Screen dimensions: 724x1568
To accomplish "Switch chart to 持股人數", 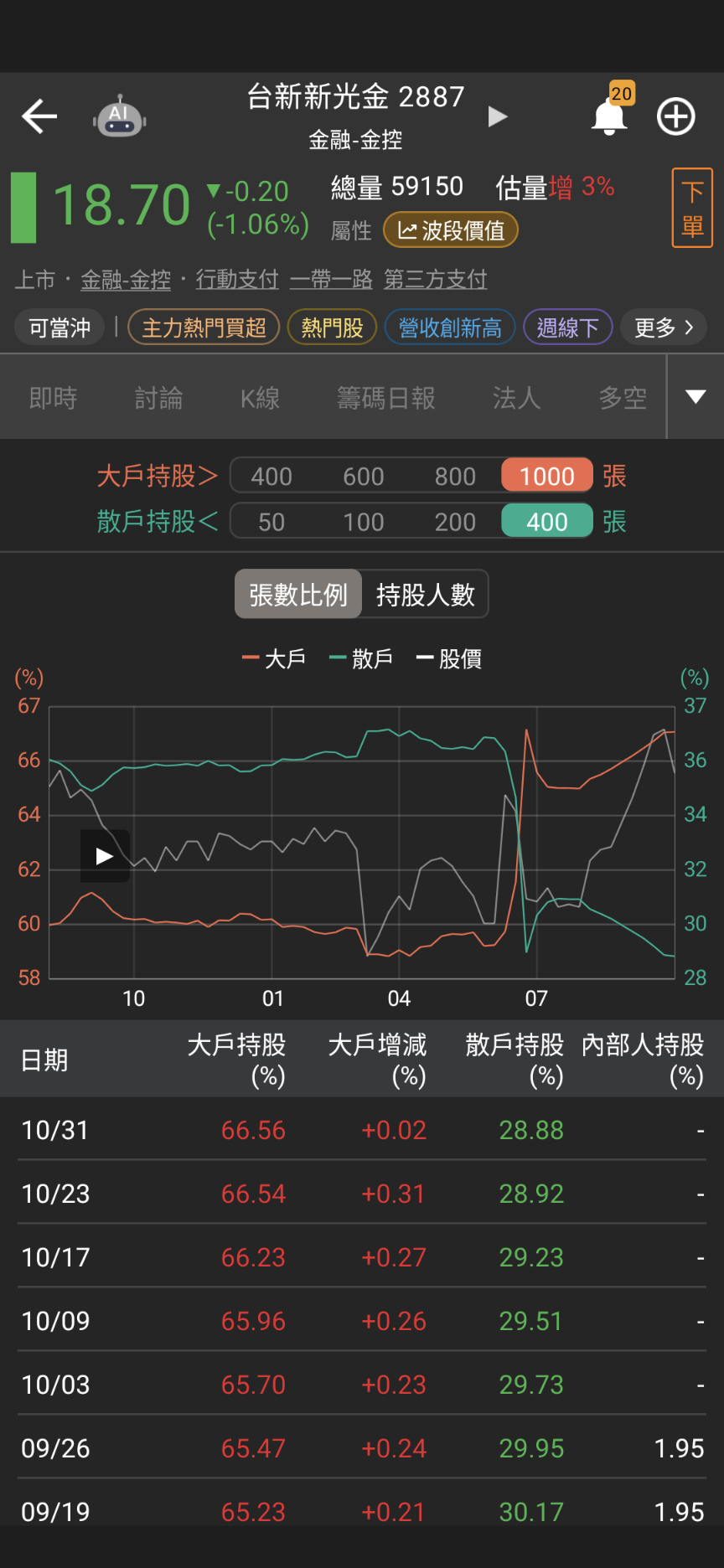I will (425, 595).
